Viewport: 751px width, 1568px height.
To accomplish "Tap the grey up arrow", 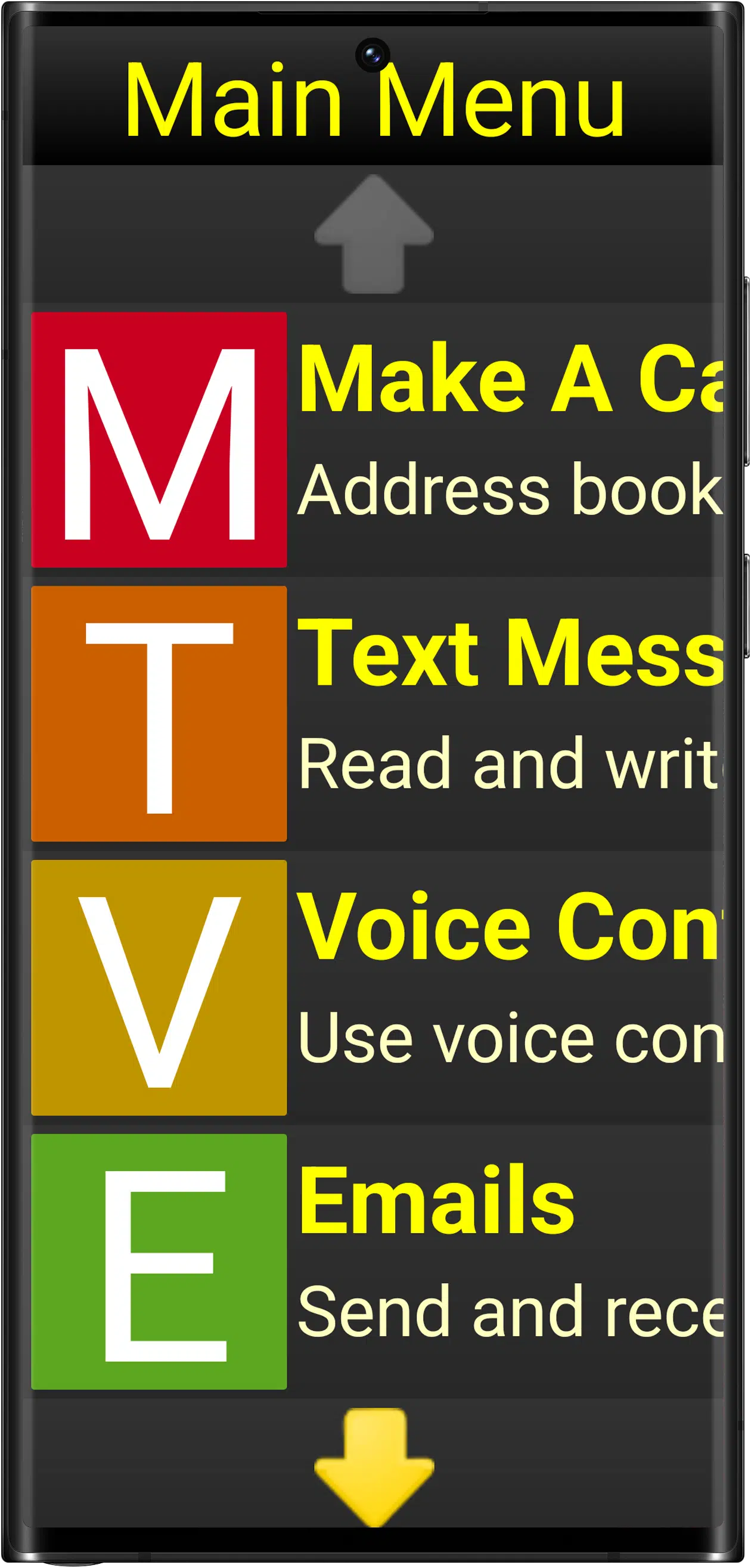I will tap(374, 234).
